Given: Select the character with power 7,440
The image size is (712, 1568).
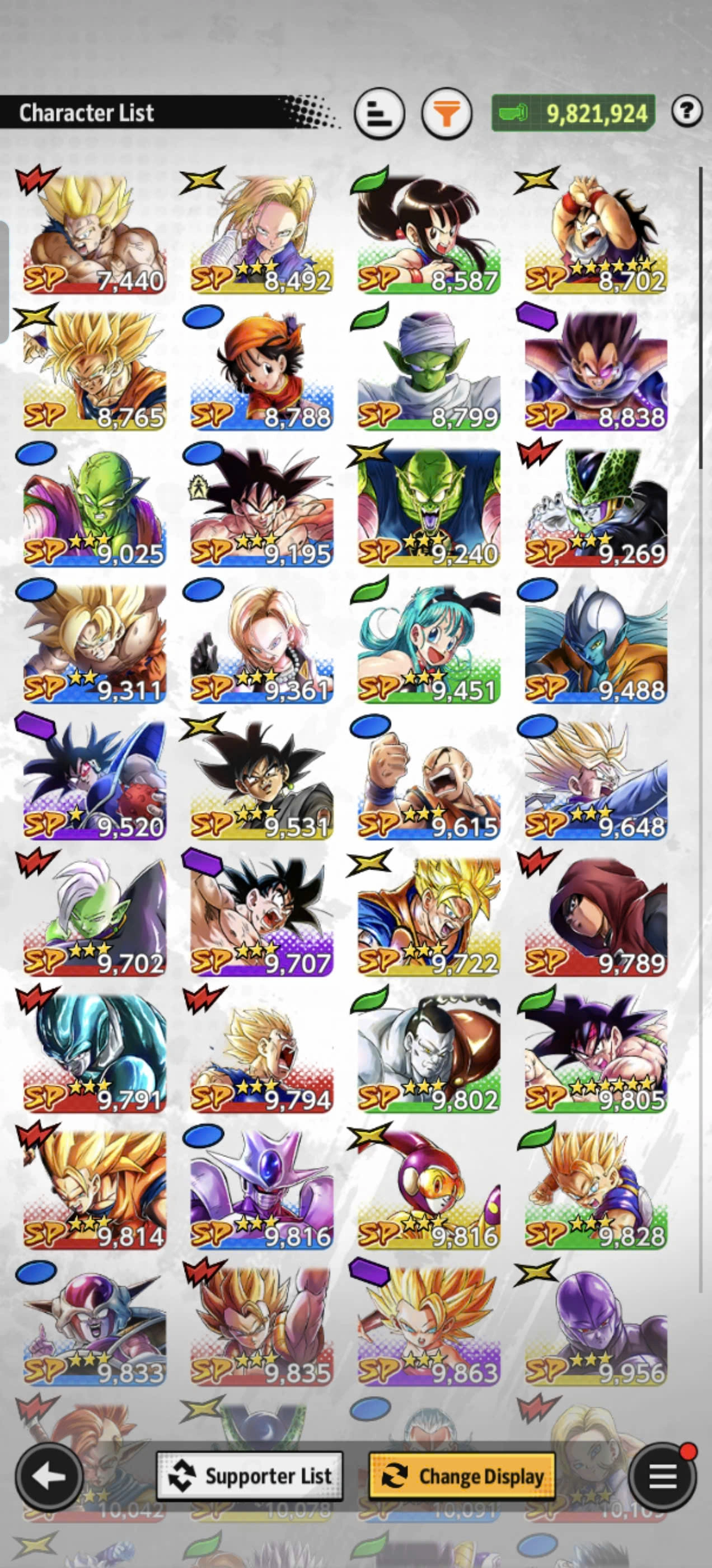Looking at the screenshot, I should coord(95,234).
